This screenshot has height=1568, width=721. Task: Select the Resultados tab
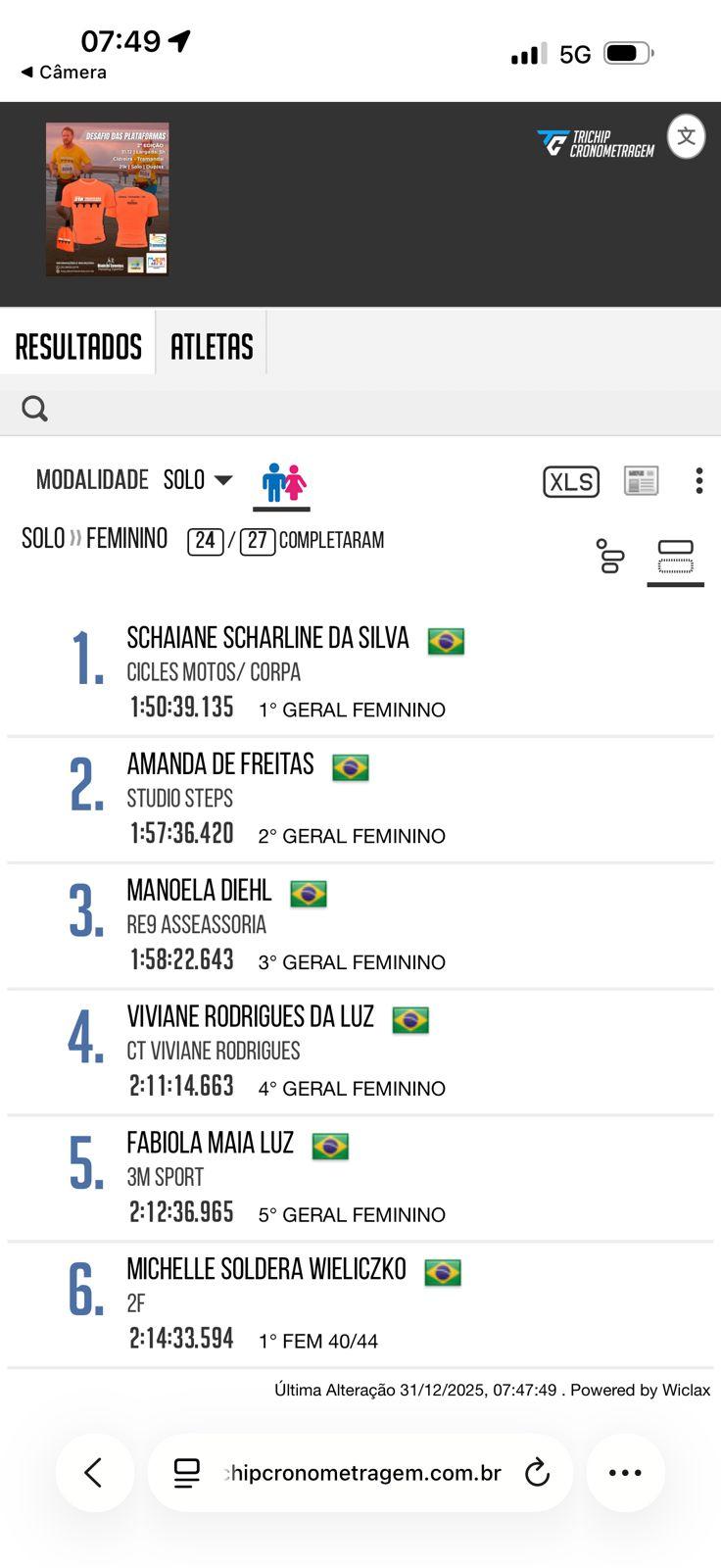(78, 345)
